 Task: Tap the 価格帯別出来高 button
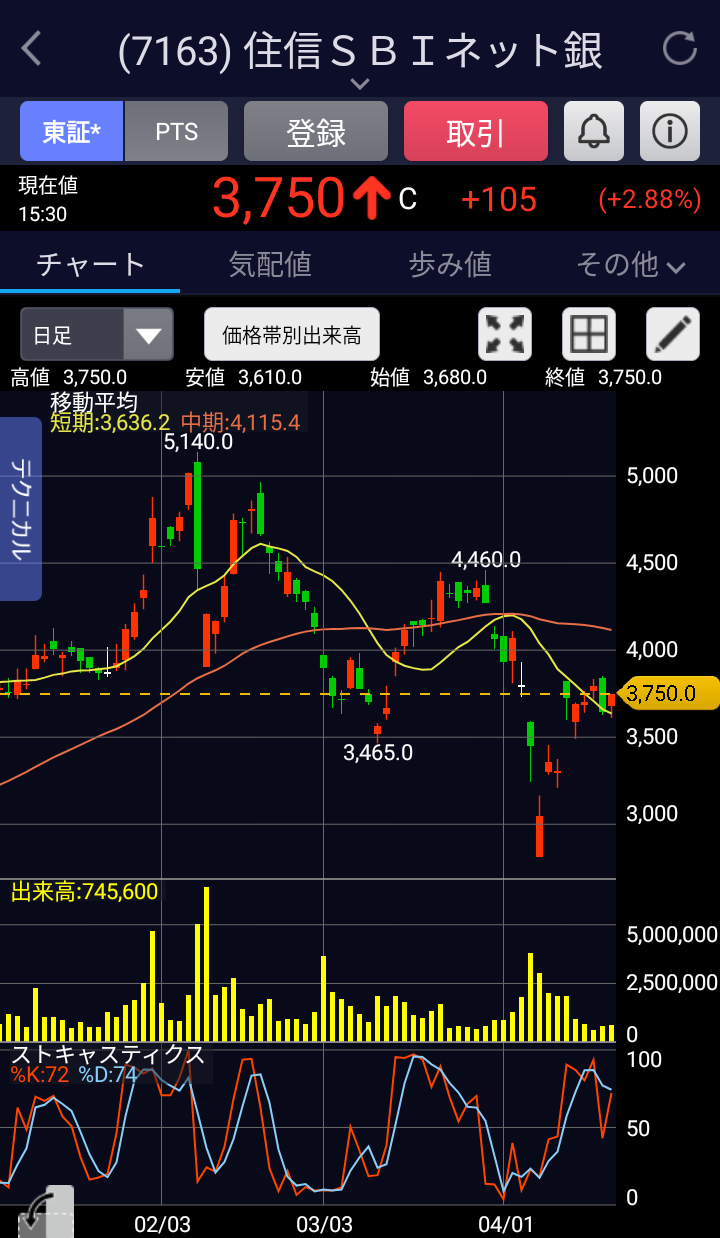coord(292,334)
